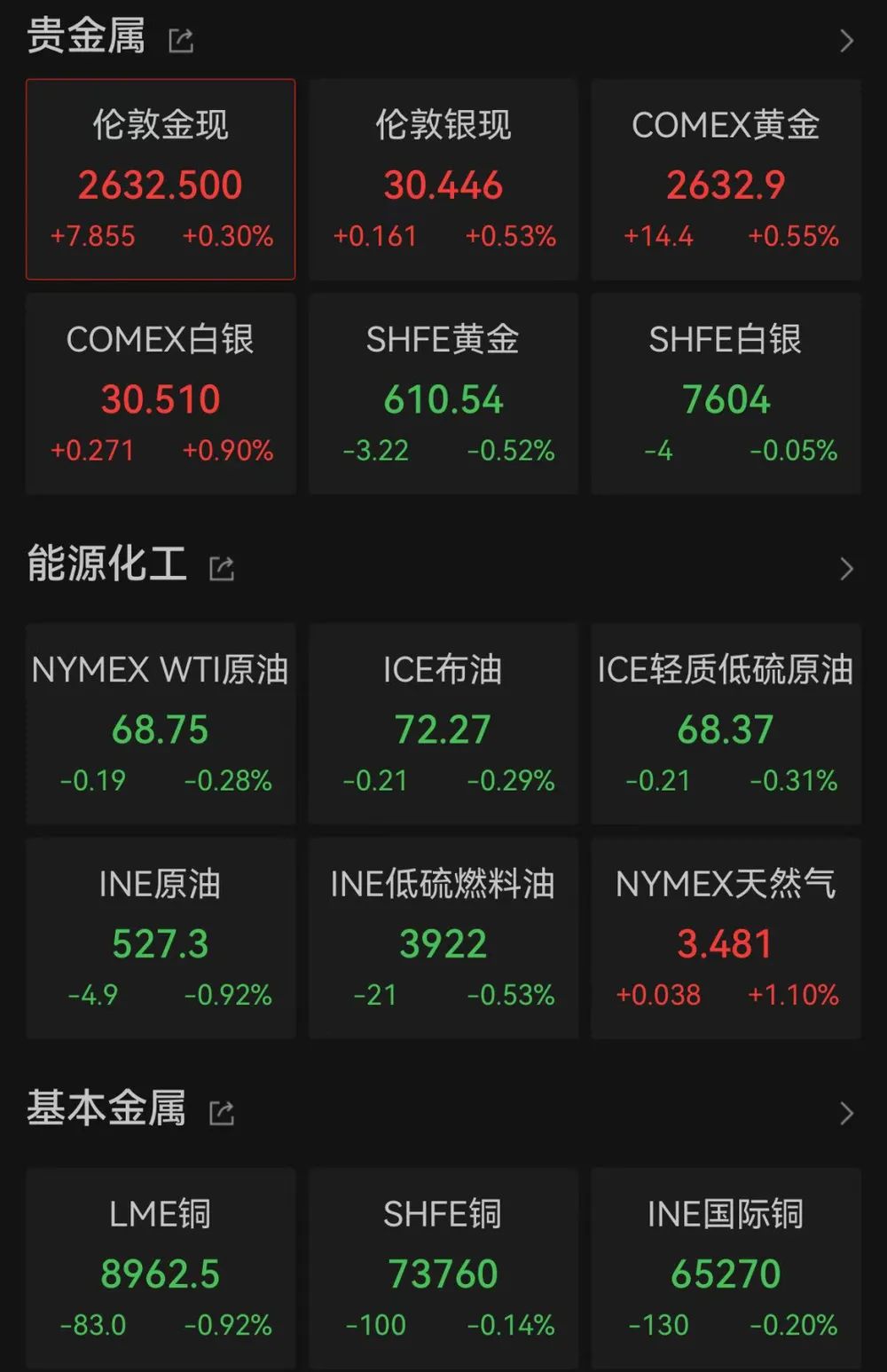Open LME铜 quote card
Screen dimensions: 887x1372
[x=161, y=1267]
